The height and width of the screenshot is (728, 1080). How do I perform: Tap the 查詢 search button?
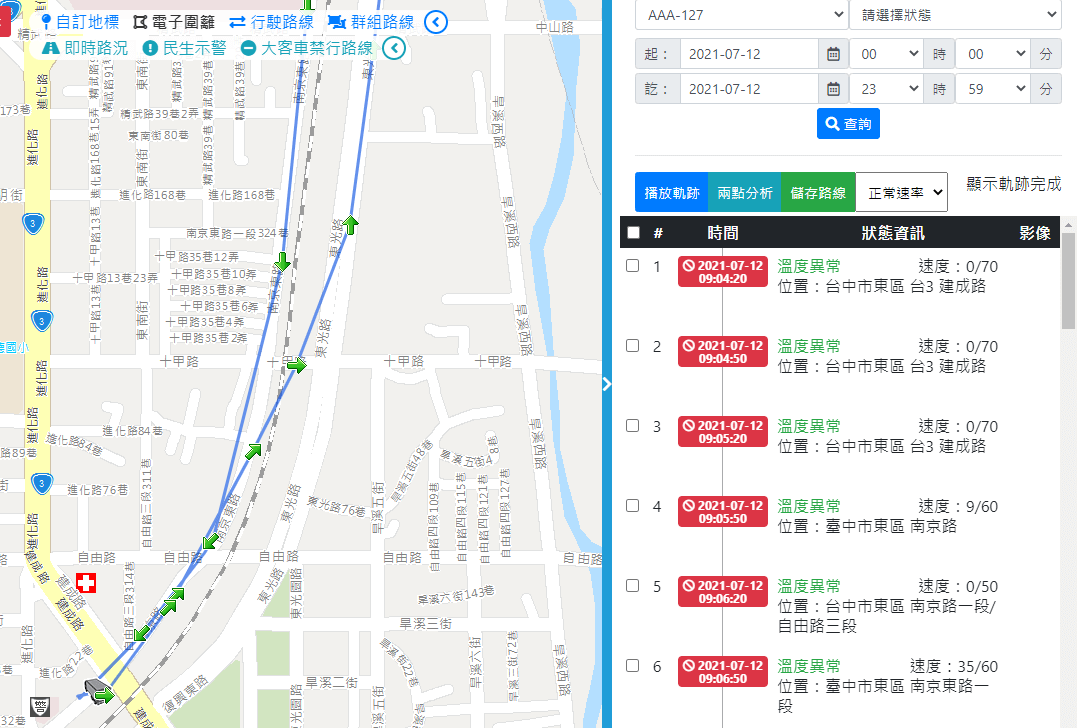click(x=848, y=124)
